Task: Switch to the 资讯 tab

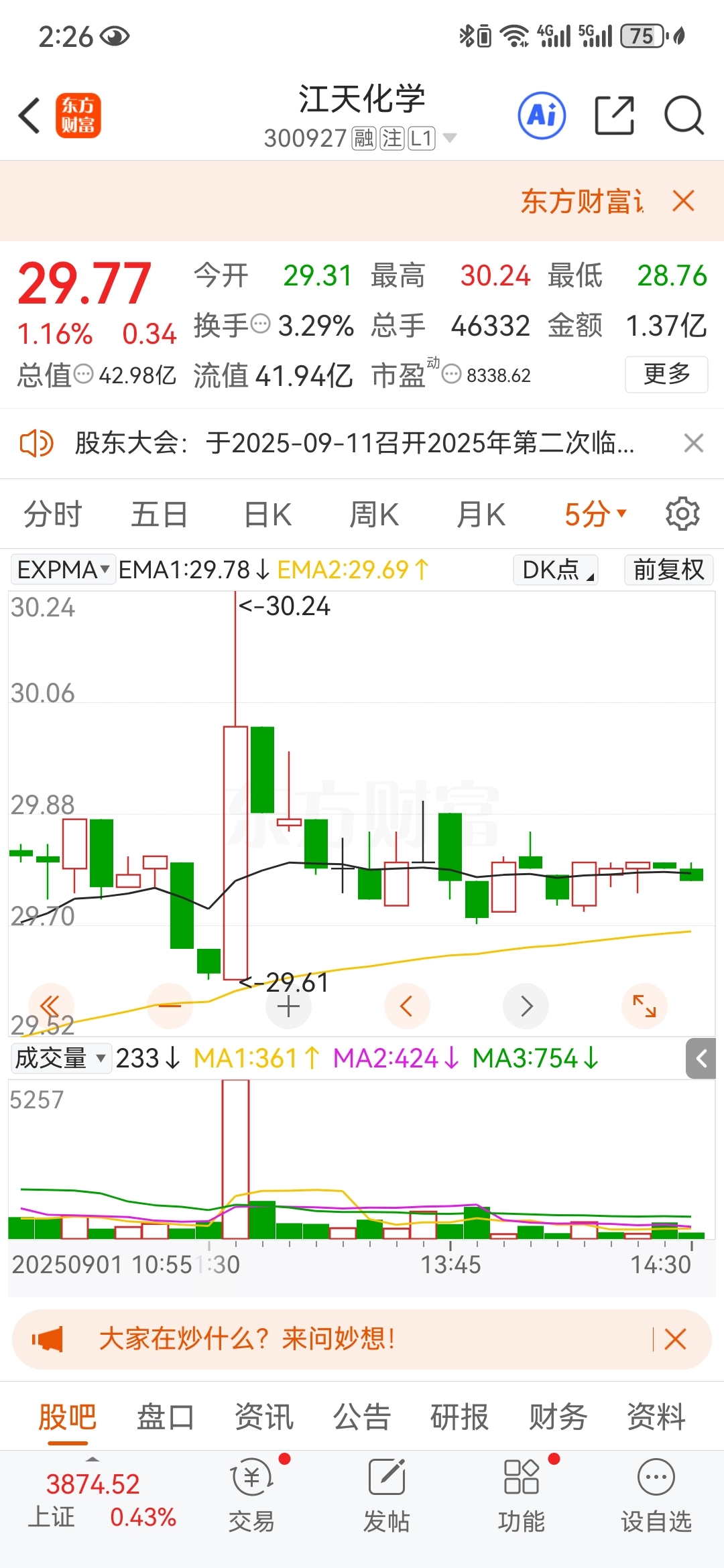Action: [x=263, y=1417]
